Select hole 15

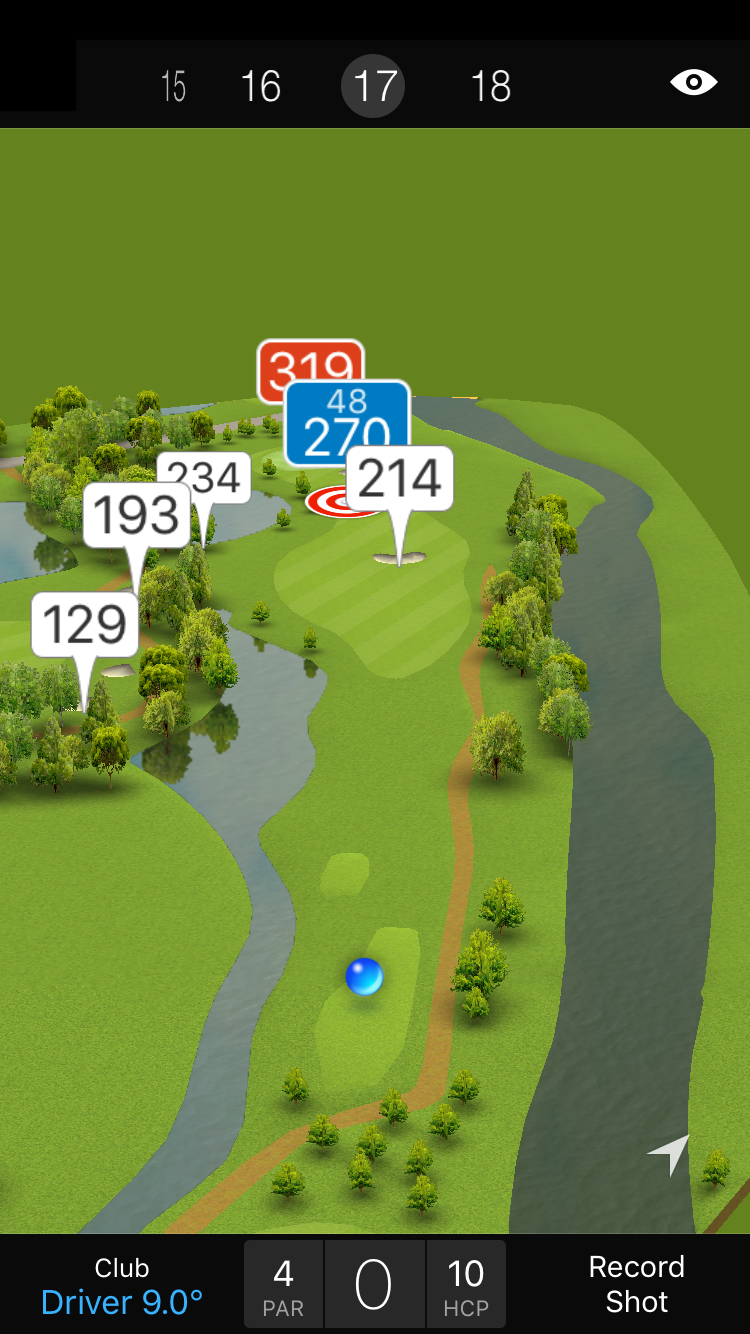tap(173, 86)
